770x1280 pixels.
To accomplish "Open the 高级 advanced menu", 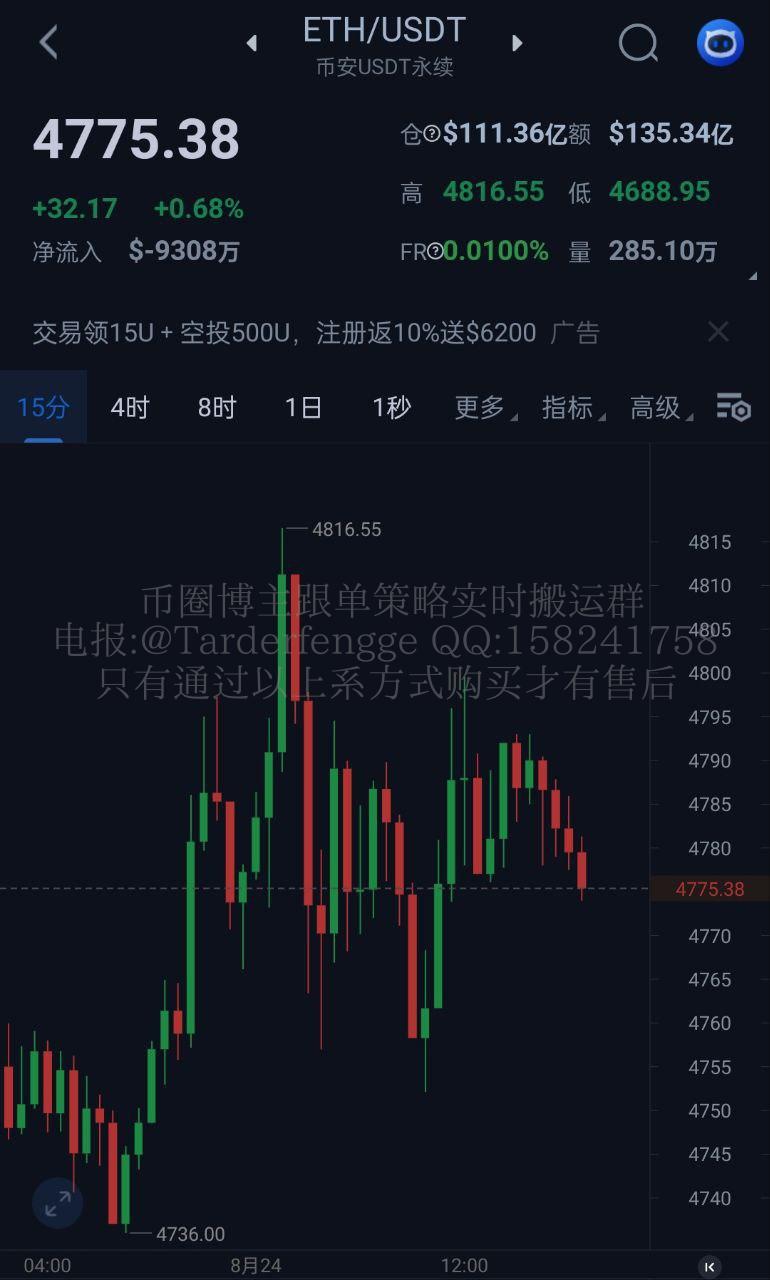I will pyautogui.click(x=657, y=408).
